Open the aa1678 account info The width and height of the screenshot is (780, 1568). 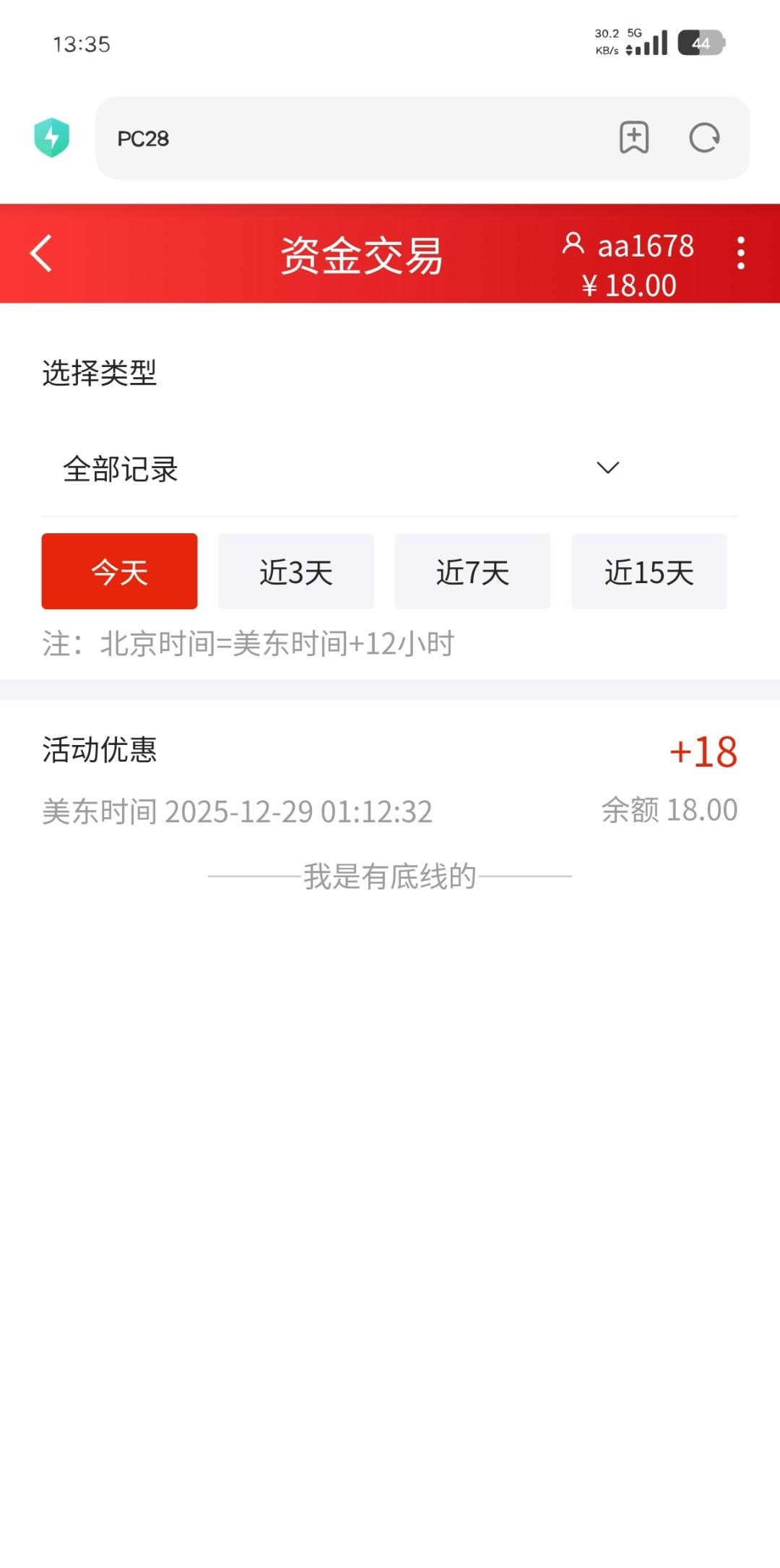(x=630, y=247)
